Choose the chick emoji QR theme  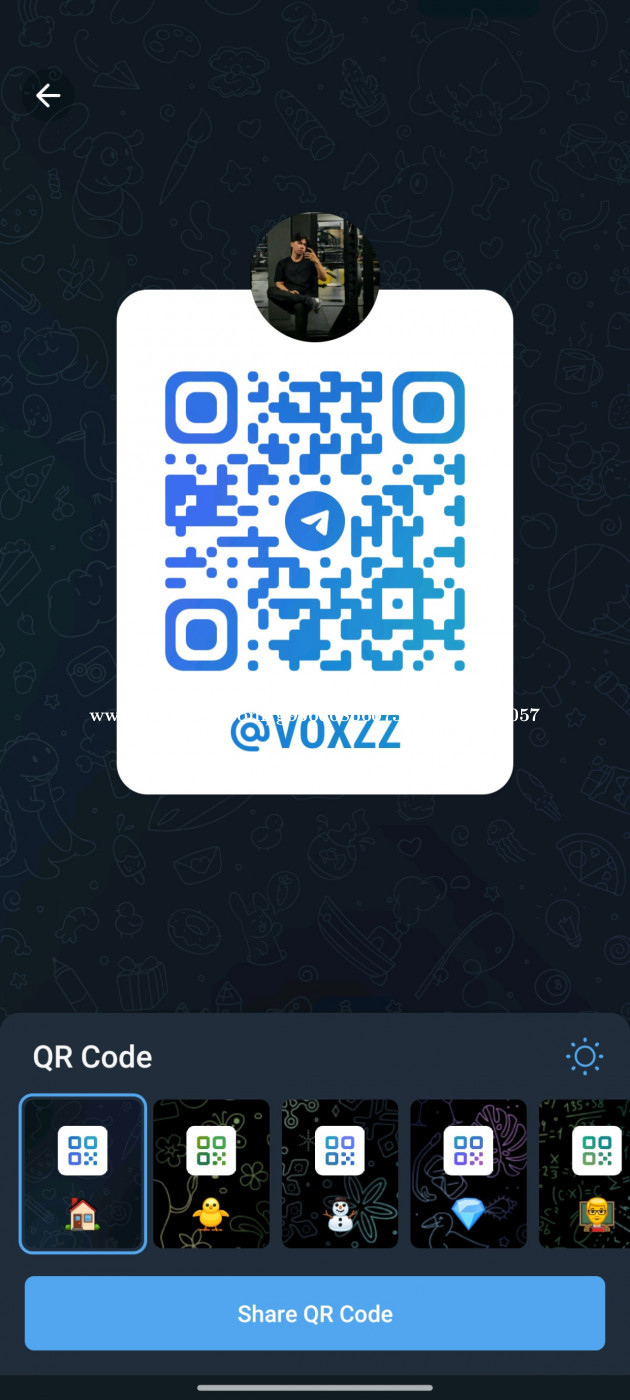tap(211, 1174)
